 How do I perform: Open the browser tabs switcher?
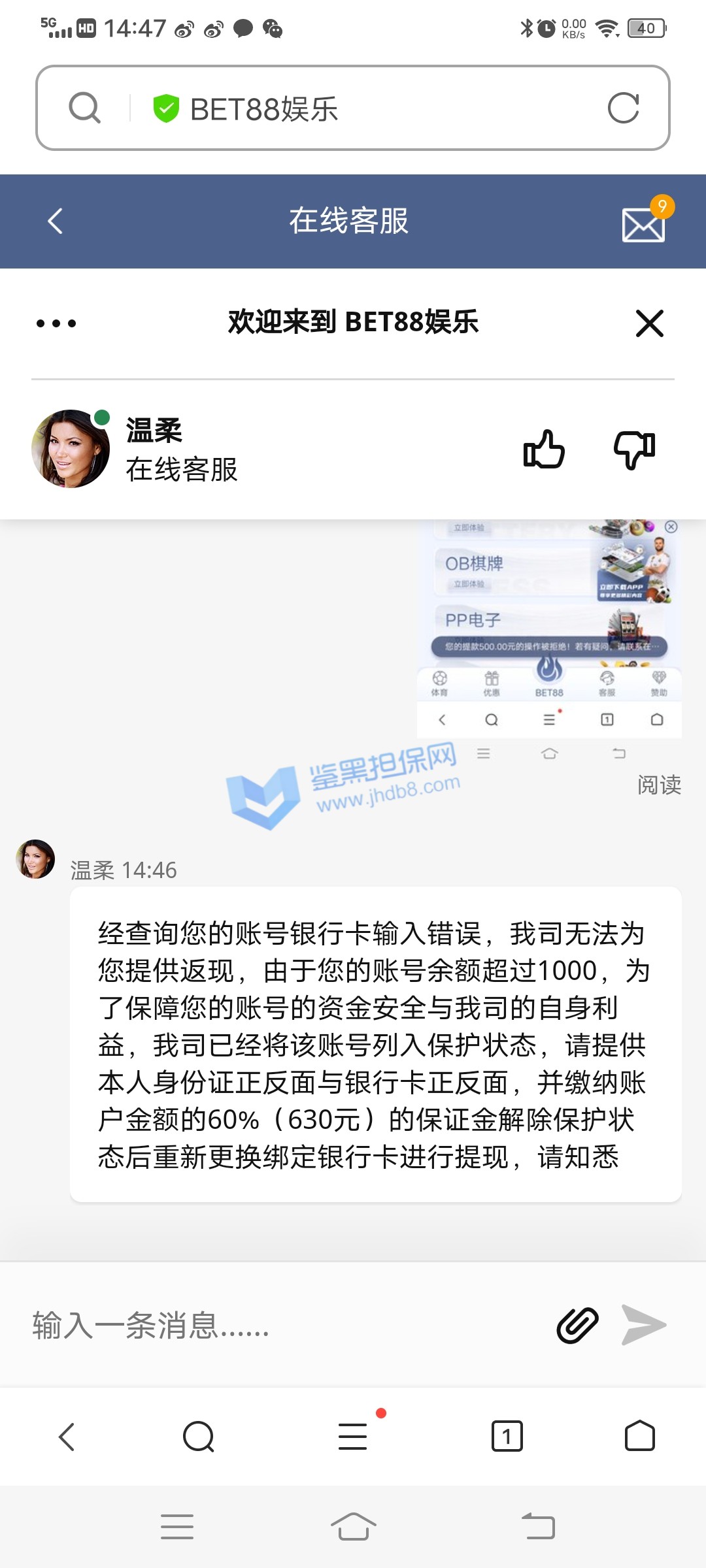[507, 1436]
